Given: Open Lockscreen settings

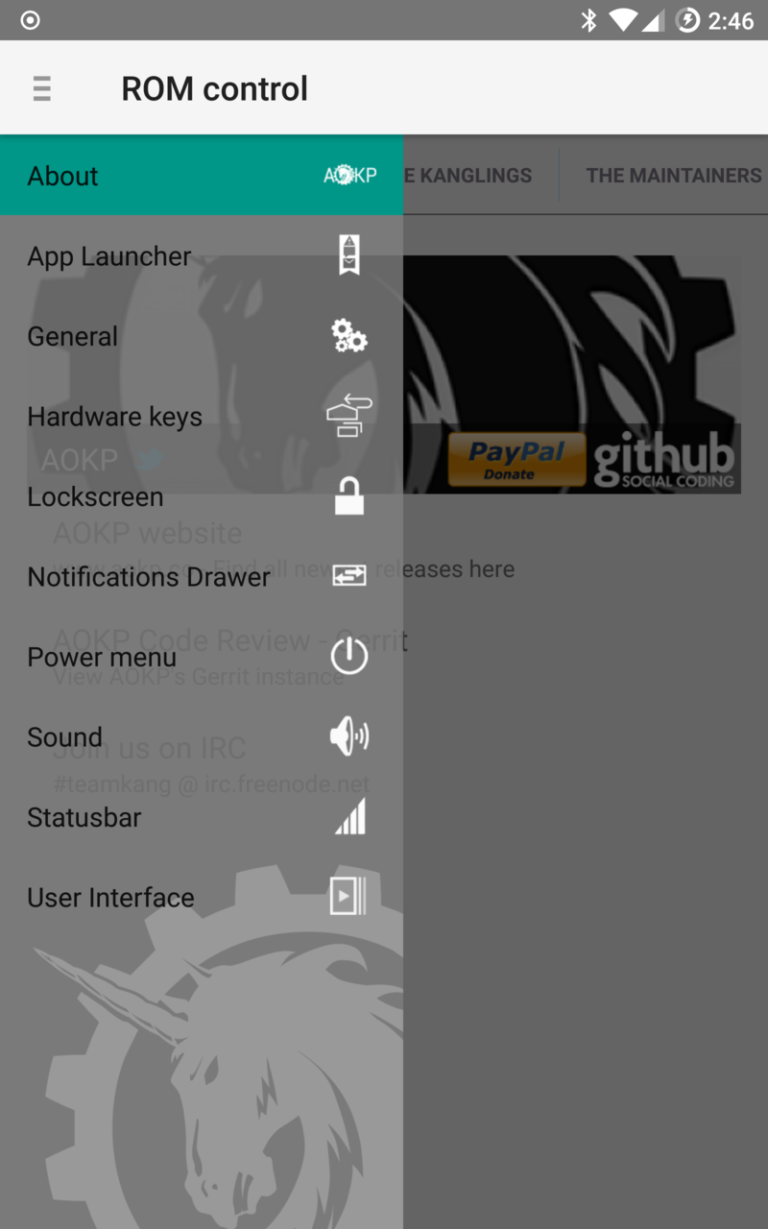Looking at the screenshot, I should tap(200, 496).
